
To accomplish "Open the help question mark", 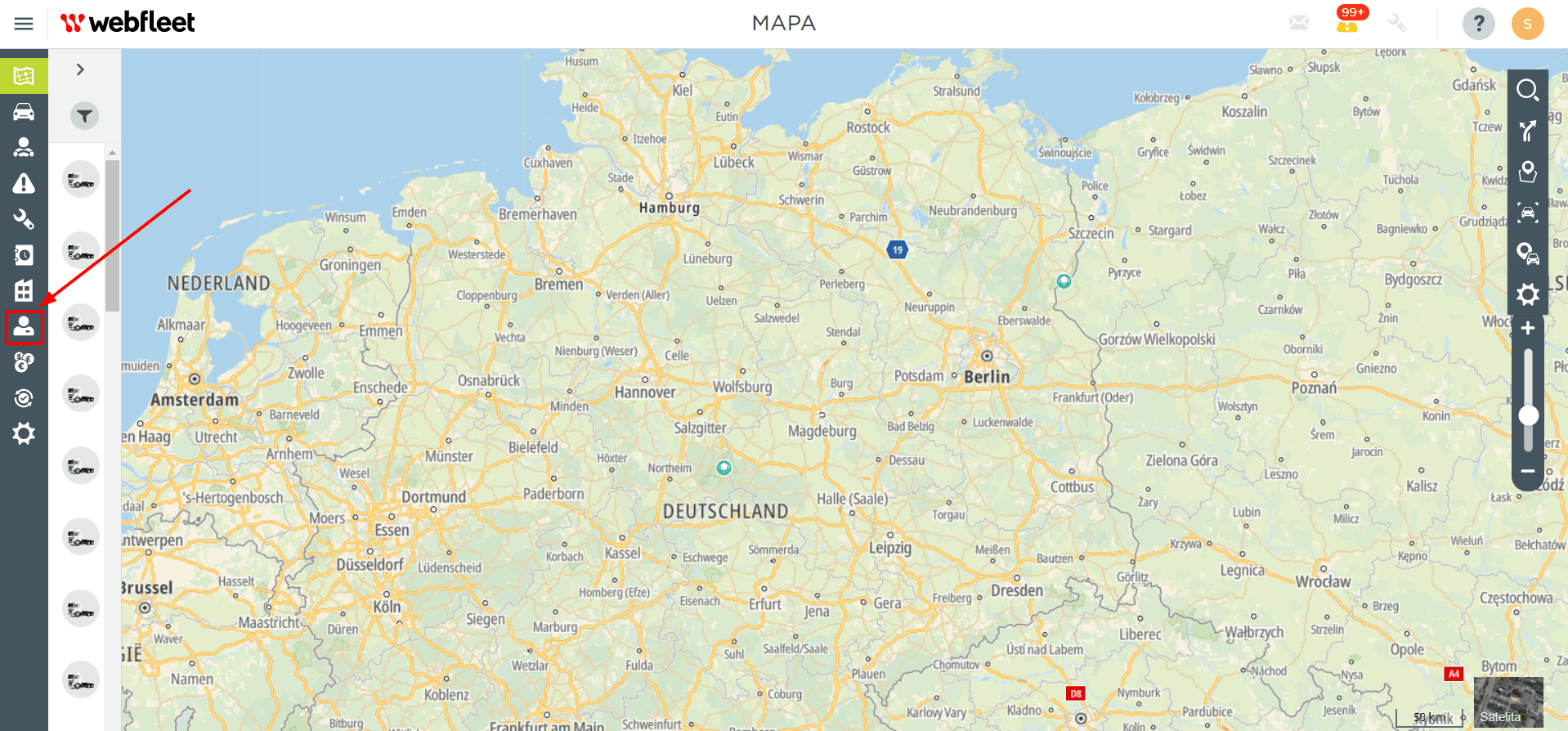I will [x=1478, y=24].
